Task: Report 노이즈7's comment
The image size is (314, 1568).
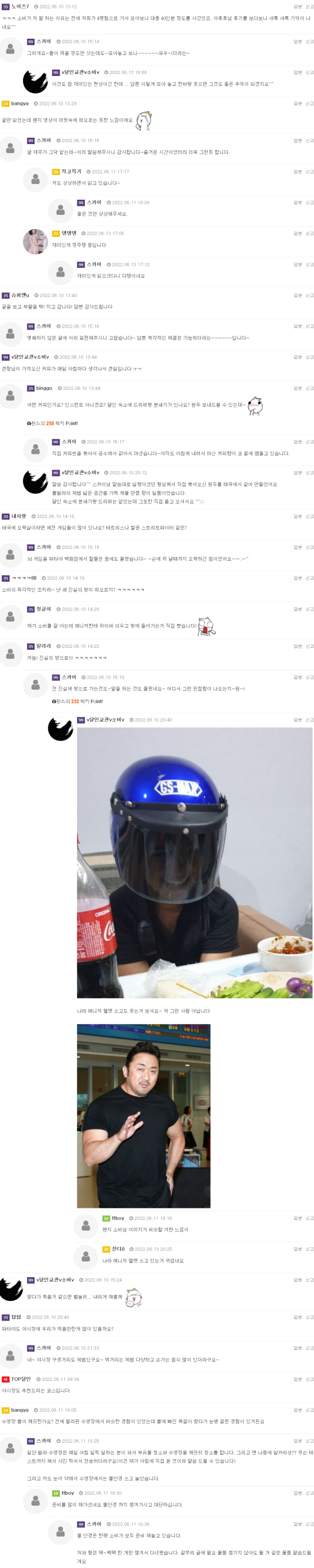Action: 309,7
